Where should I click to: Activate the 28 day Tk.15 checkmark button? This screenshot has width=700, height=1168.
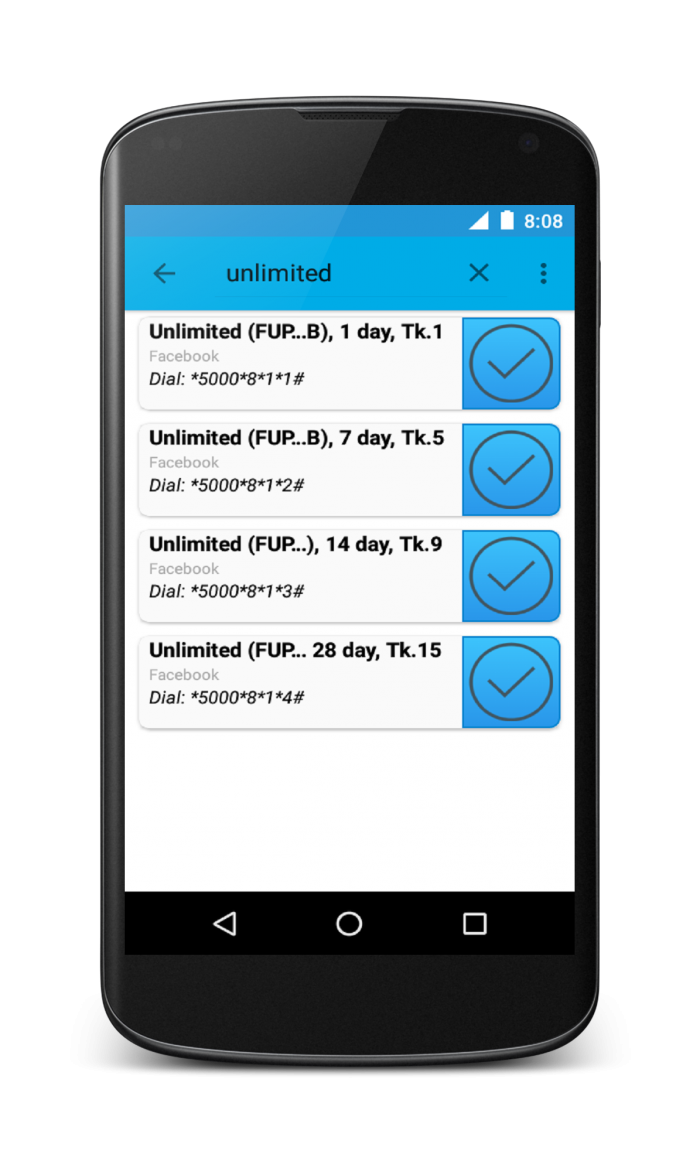coord(511,682)
